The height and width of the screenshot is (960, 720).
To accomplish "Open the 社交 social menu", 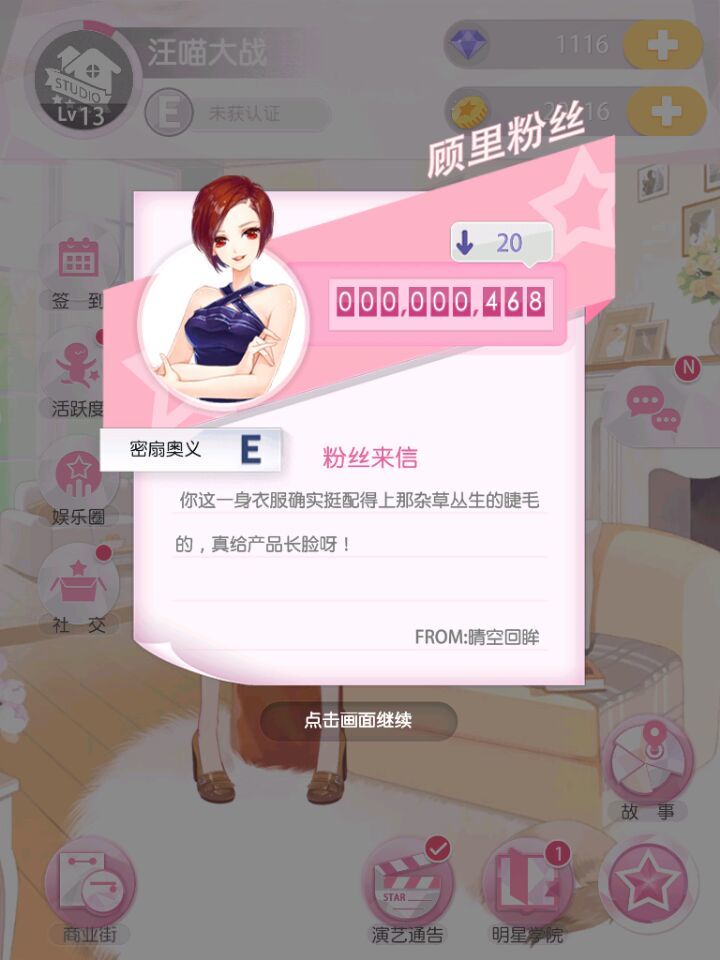I will pos(78,585).
